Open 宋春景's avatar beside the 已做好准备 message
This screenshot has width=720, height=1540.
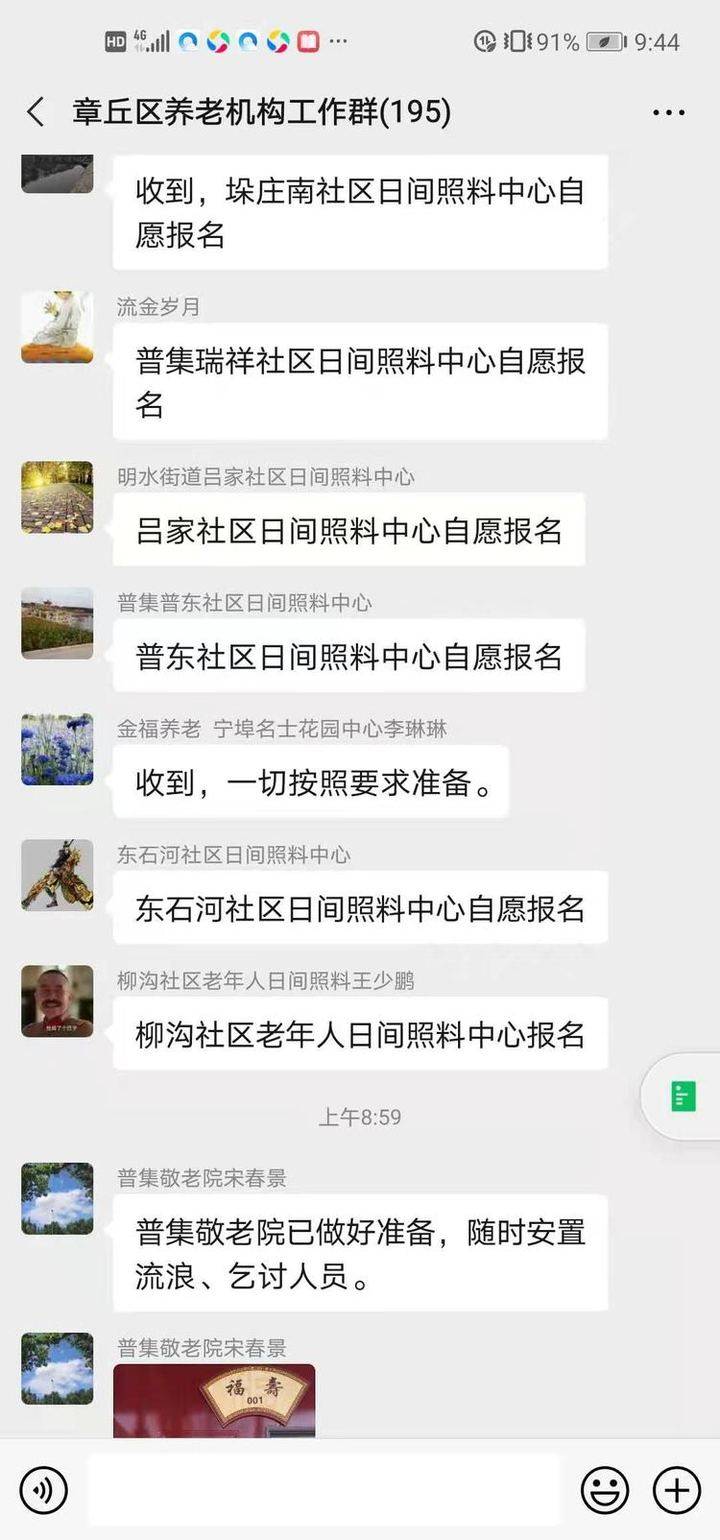pos(57,1199)
